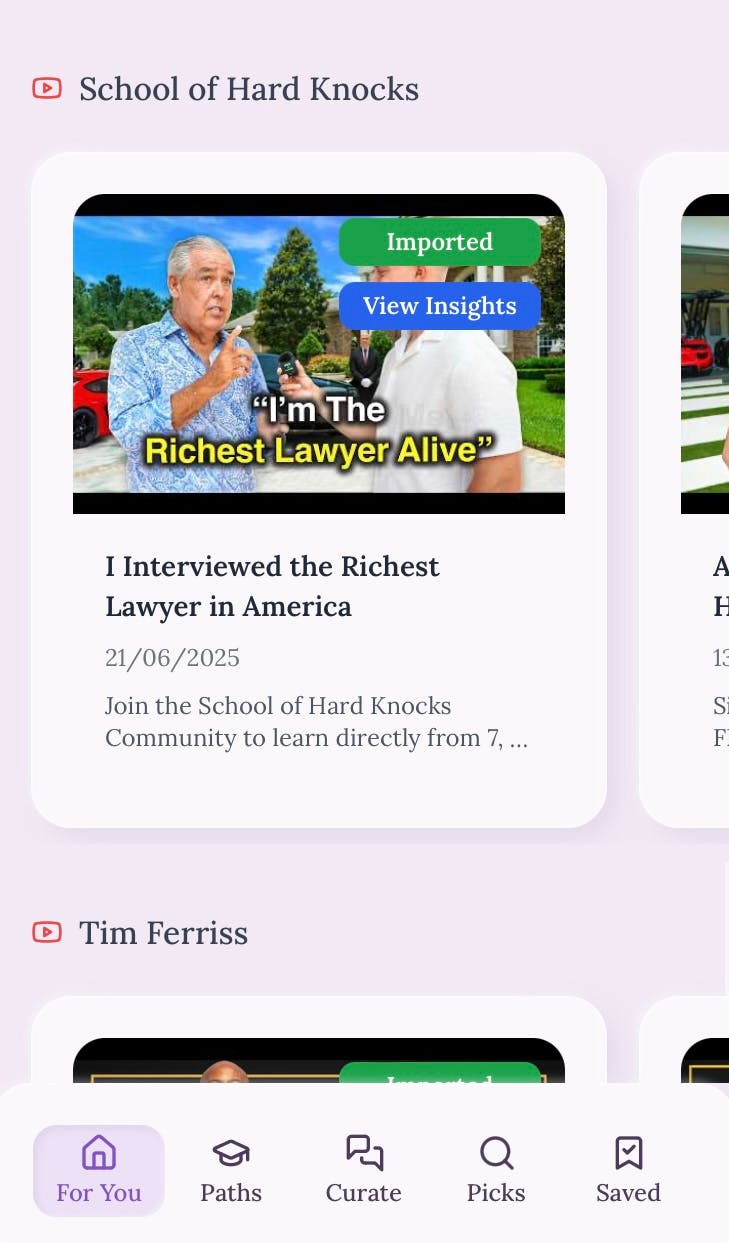Switch to the For You tab
The width and height of the screenshot is (729, 1243).
(98, 1170)
